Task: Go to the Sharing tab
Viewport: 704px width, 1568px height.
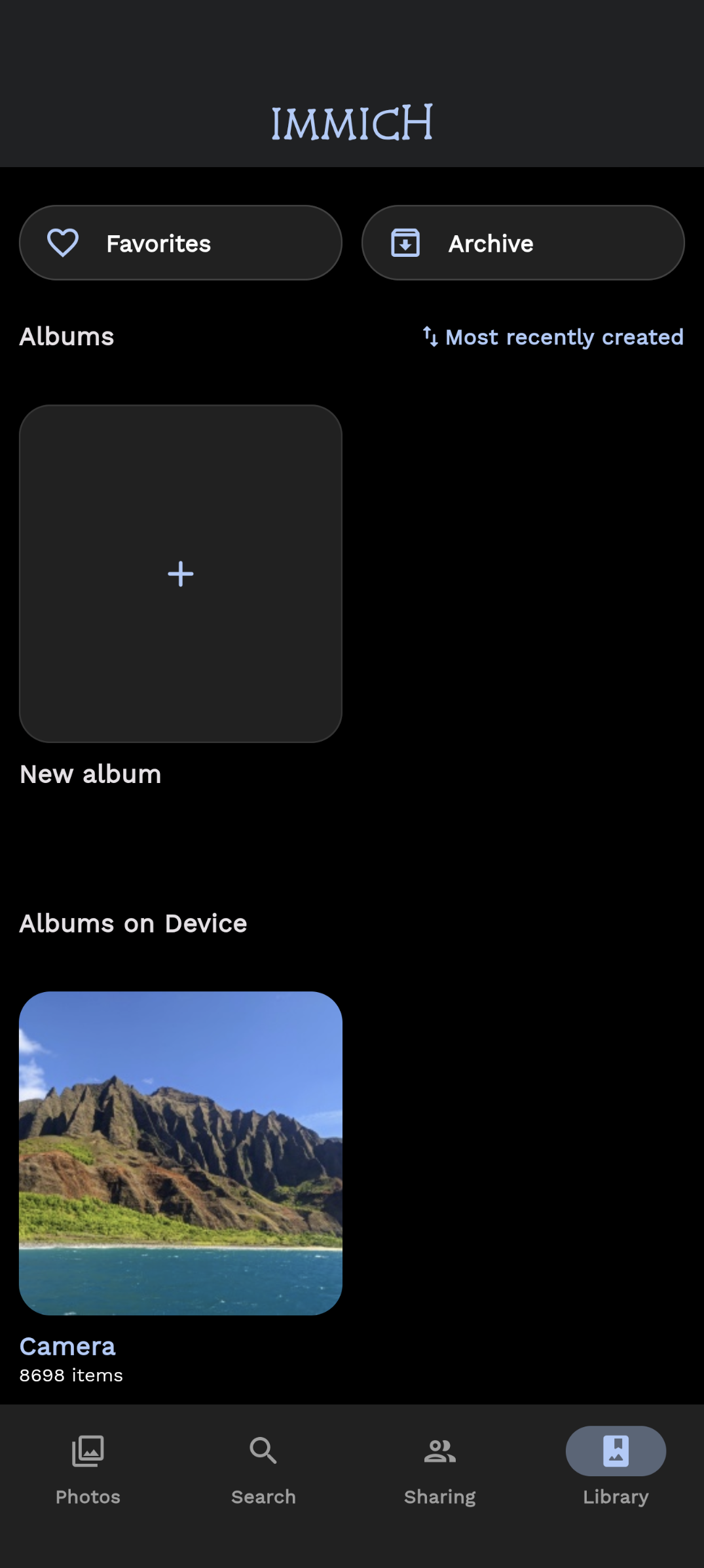Action: [x=439, y=1466]
